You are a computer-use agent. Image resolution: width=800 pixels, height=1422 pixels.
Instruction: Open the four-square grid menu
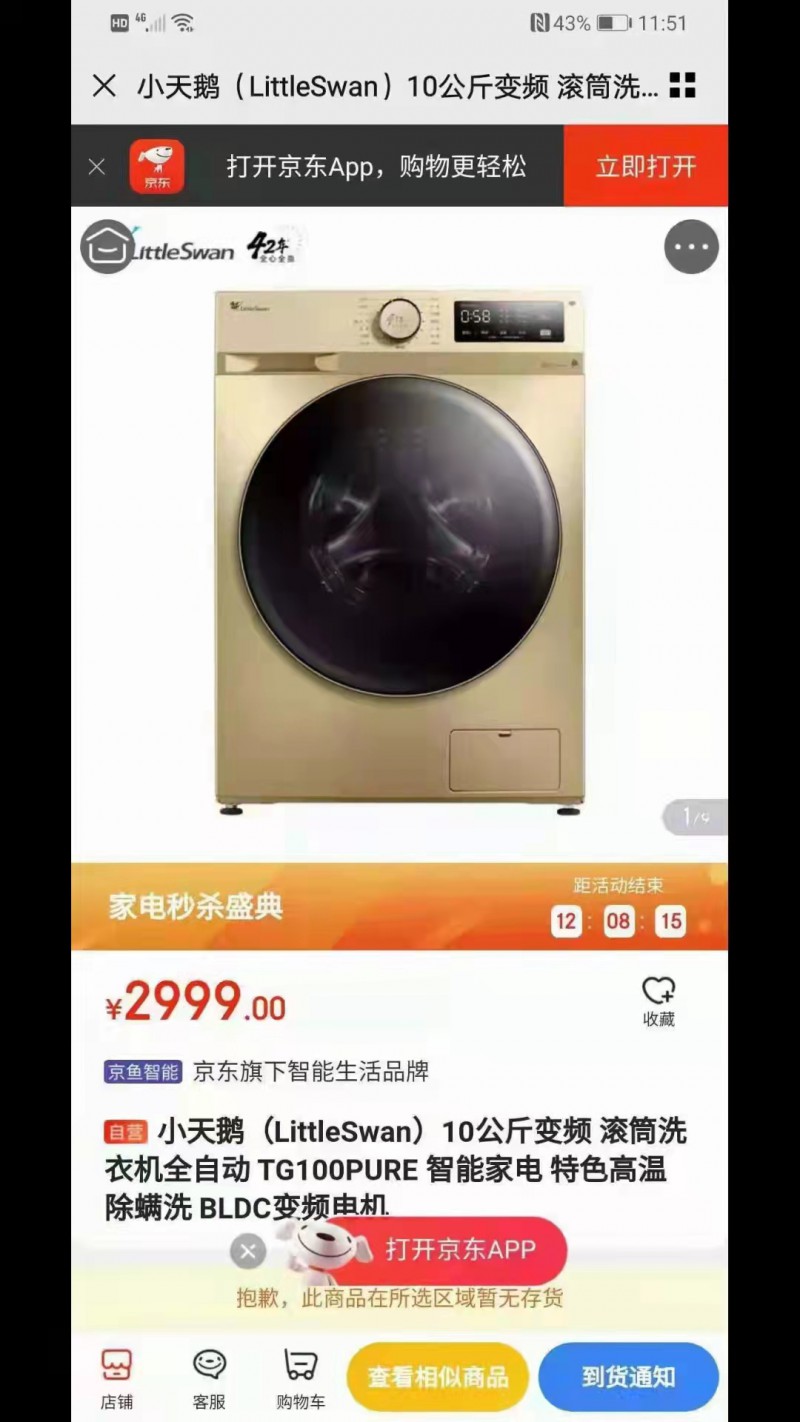click(x=682, y=86)
